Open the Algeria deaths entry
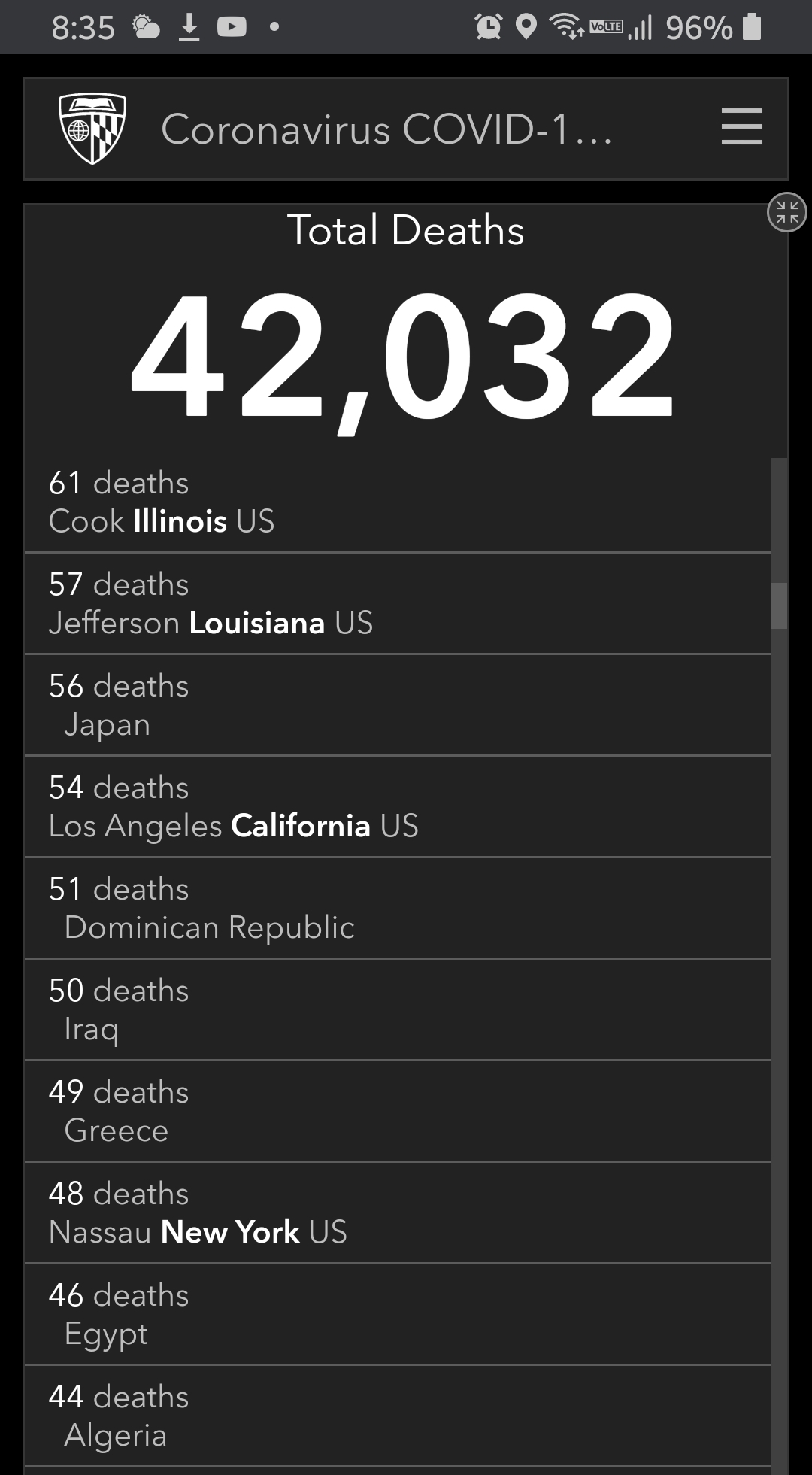The width and height of the screenshot is (812, 1475). pos(398,1416)
